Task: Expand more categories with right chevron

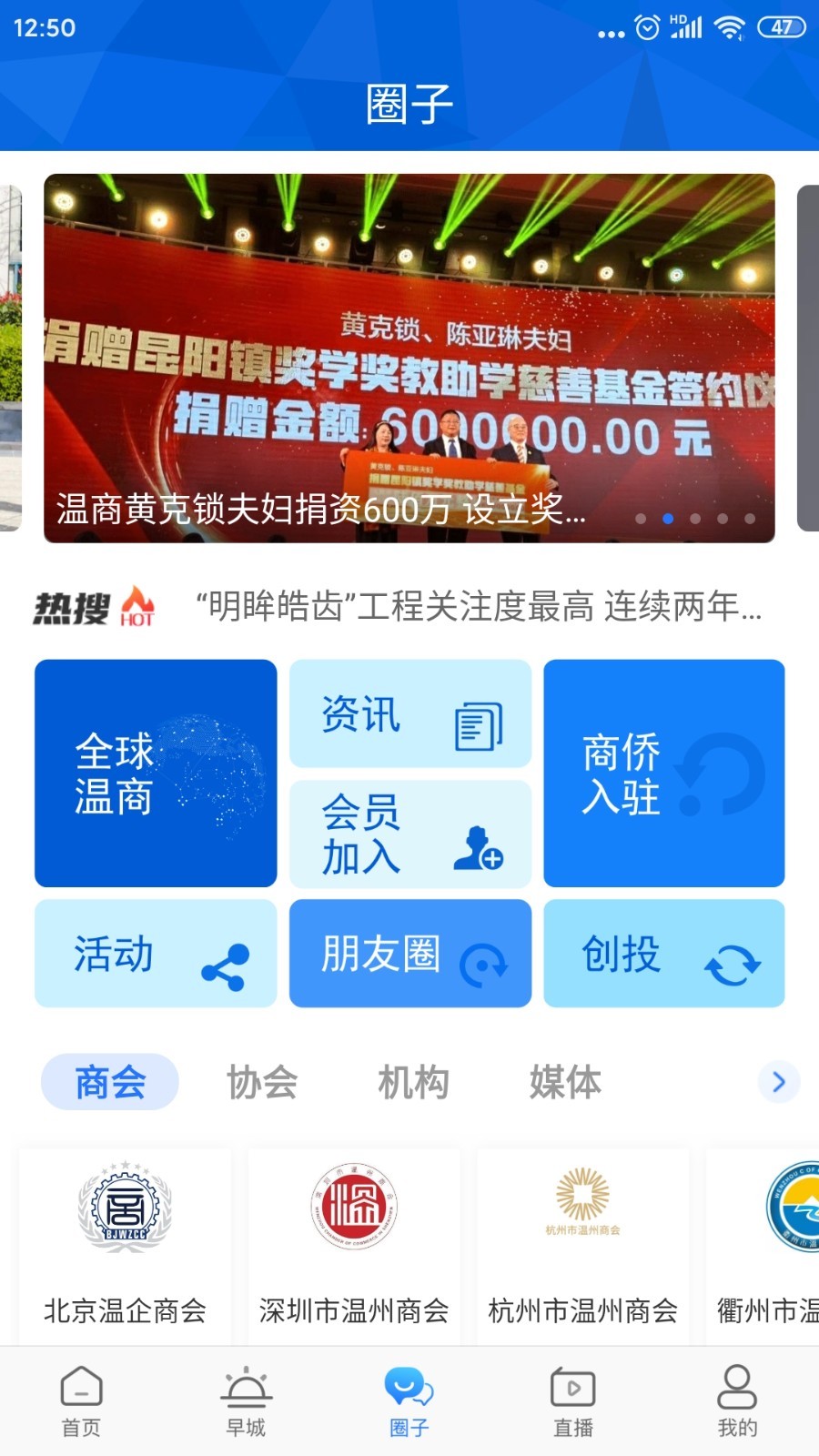Action: pos(778,1082)
